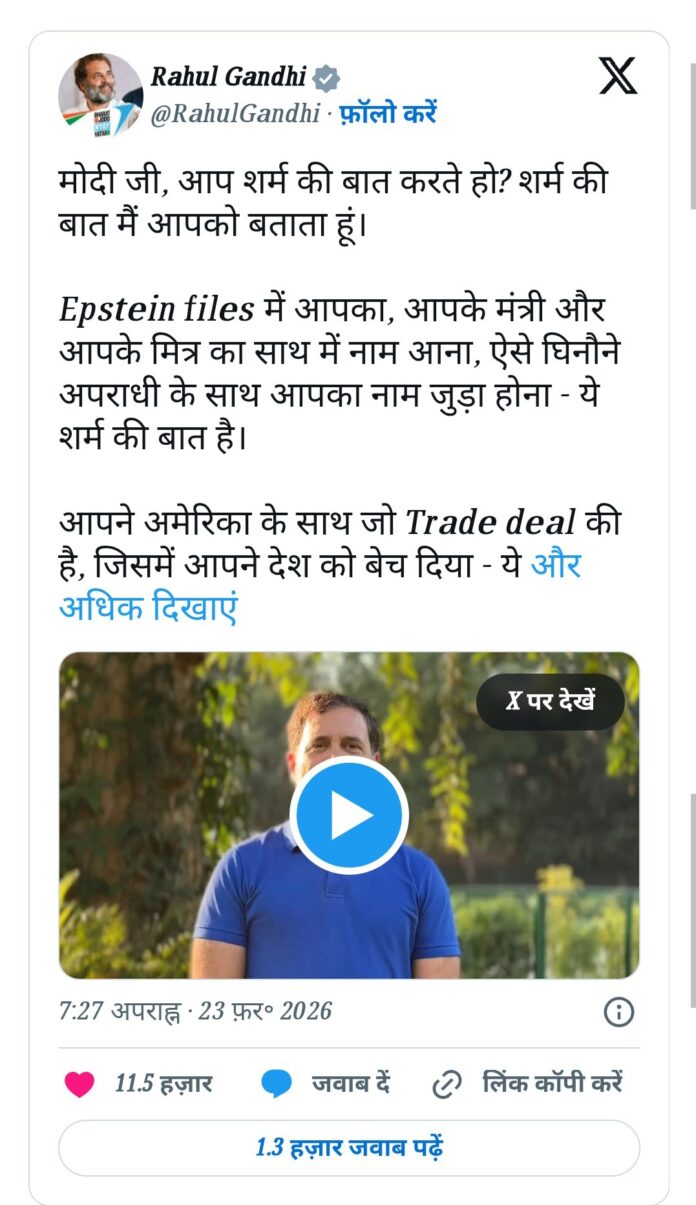
Task: Open the post timestamp 7:27 अपराह्न link
Action: pyautogui.click(x=195, y=1011)
